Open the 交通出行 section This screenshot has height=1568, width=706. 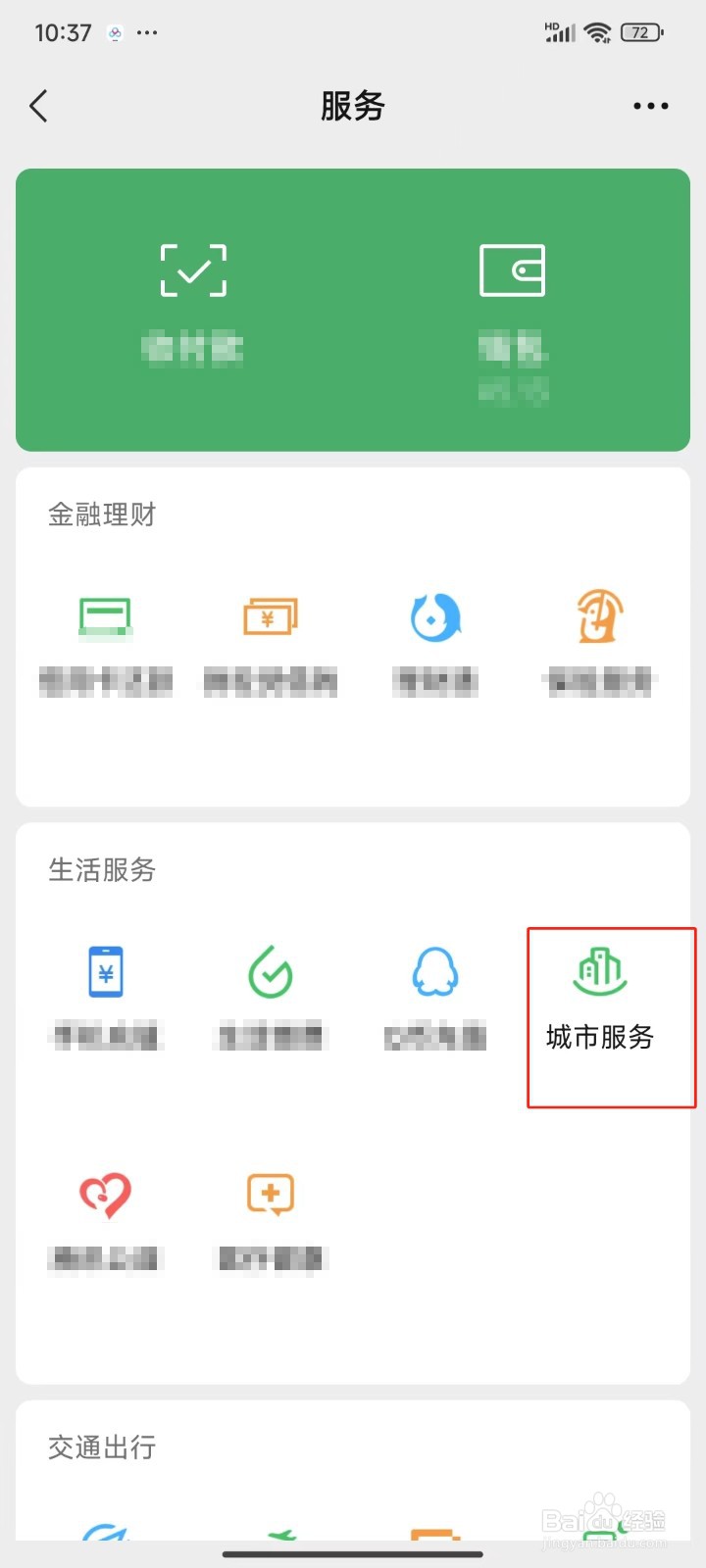(102, 1447)
